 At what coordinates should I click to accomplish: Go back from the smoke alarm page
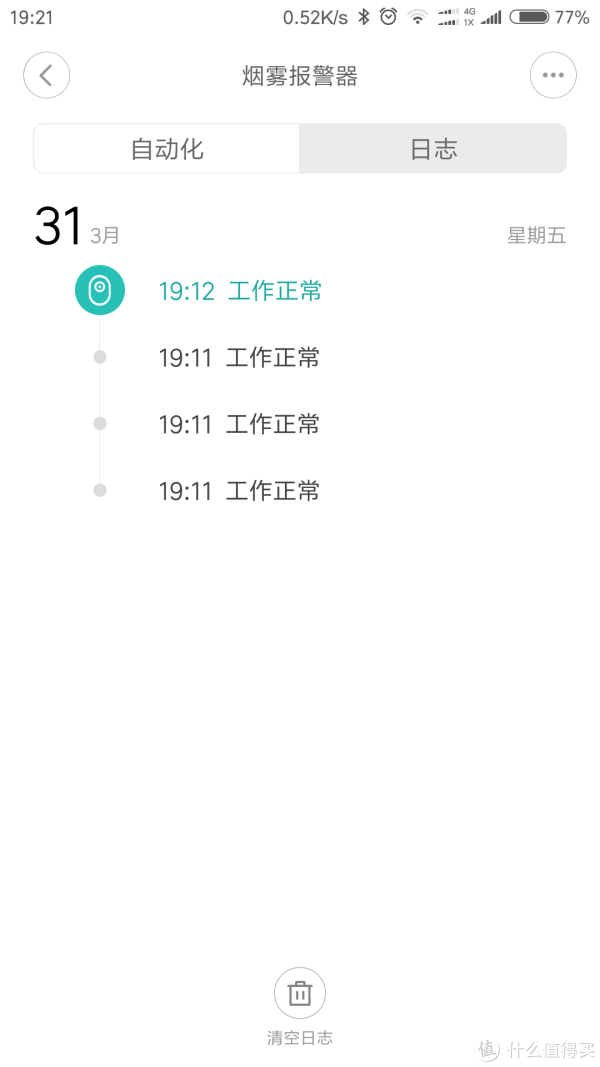click(46, 75)
